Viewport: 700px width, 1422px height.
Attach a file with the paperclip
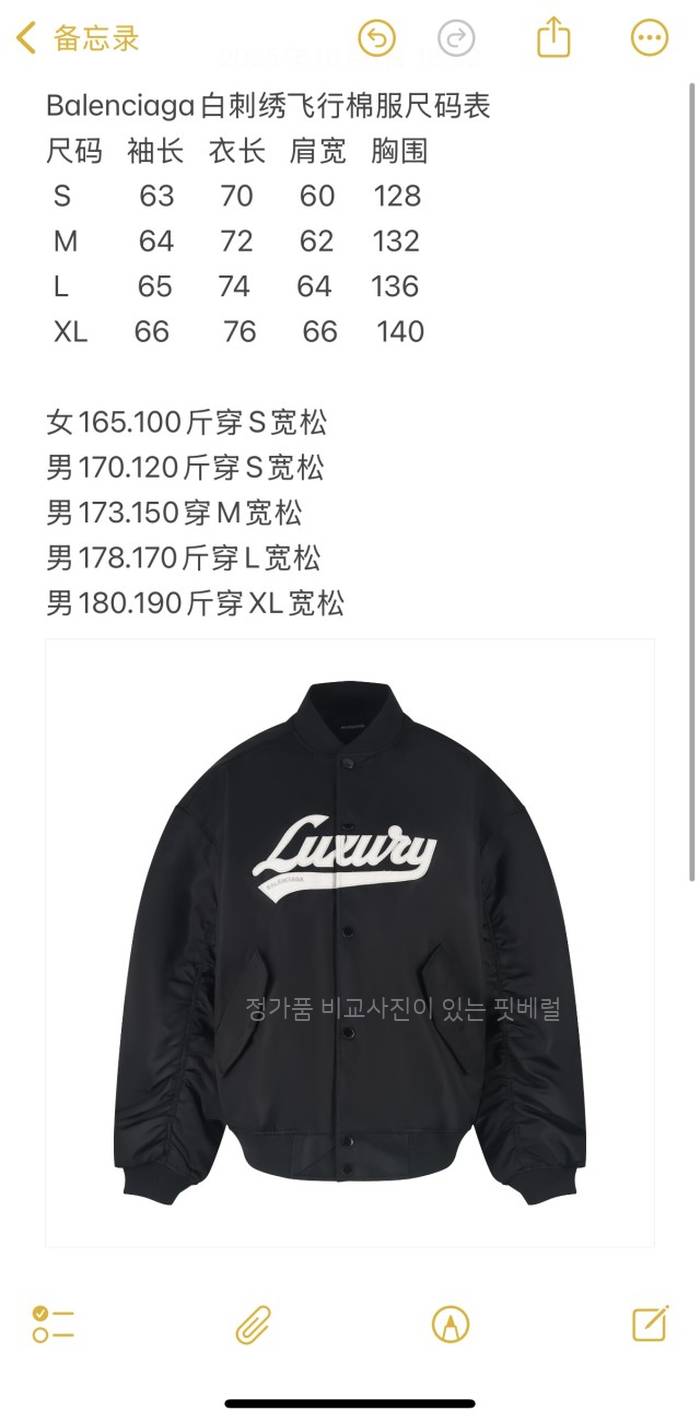point(253,1324)
